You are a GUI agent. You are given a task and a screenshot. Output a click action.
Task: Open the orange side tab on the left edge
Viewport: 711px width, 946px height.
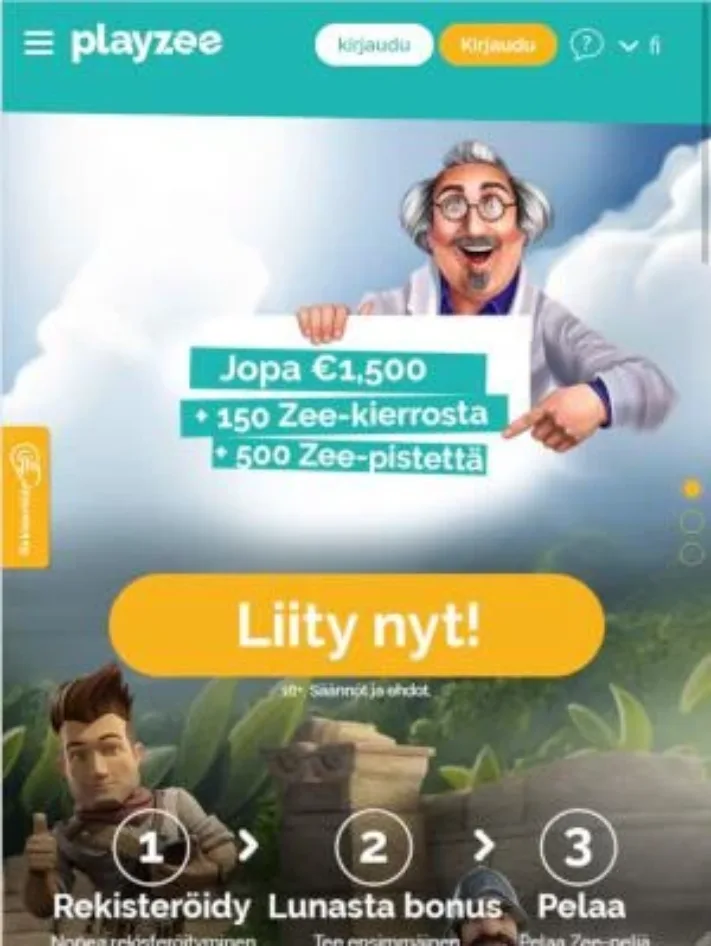tap(25, 496)
